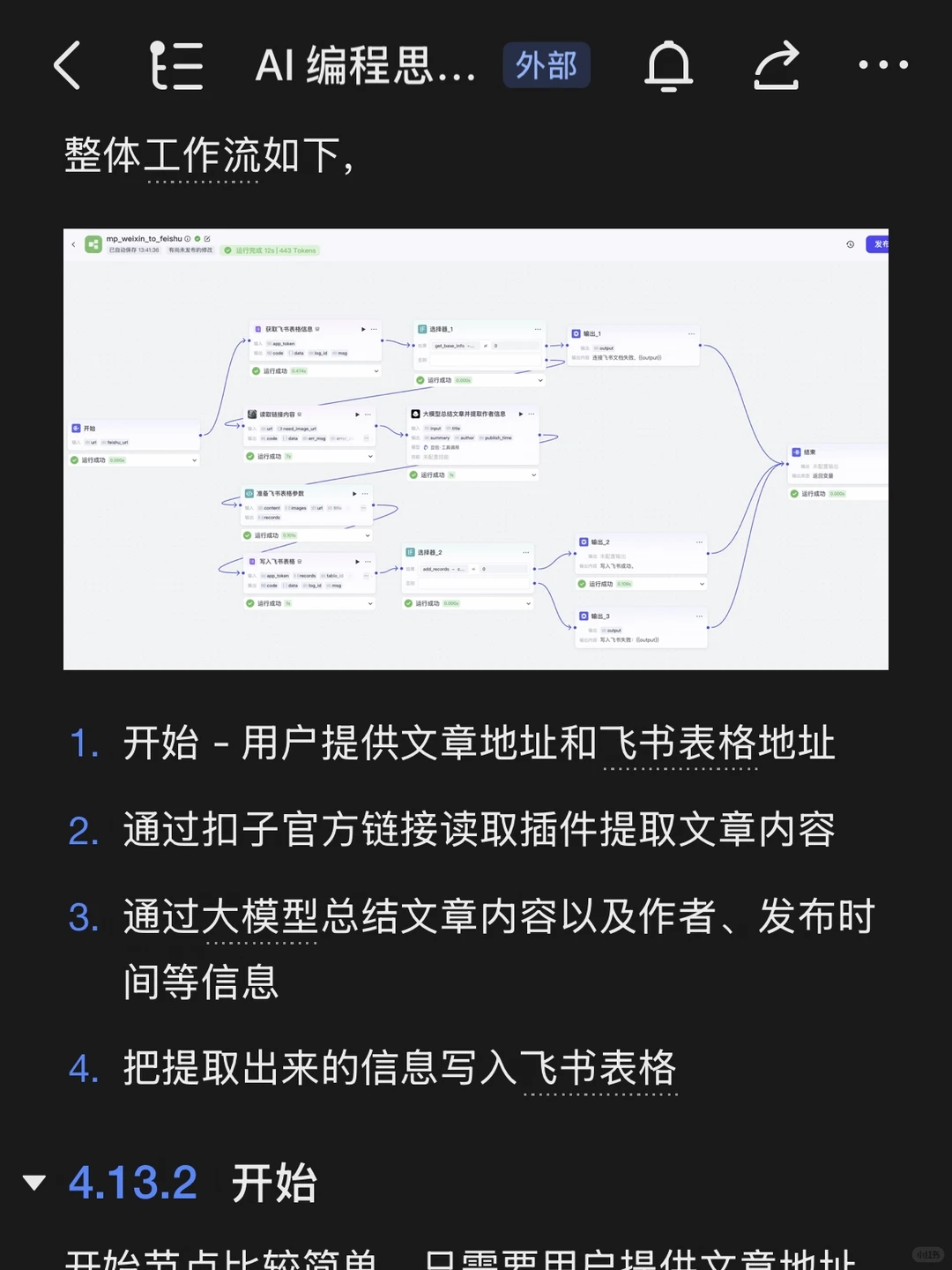
Task: Go back using the top-left arrow
Action: (x=68, y=65)
